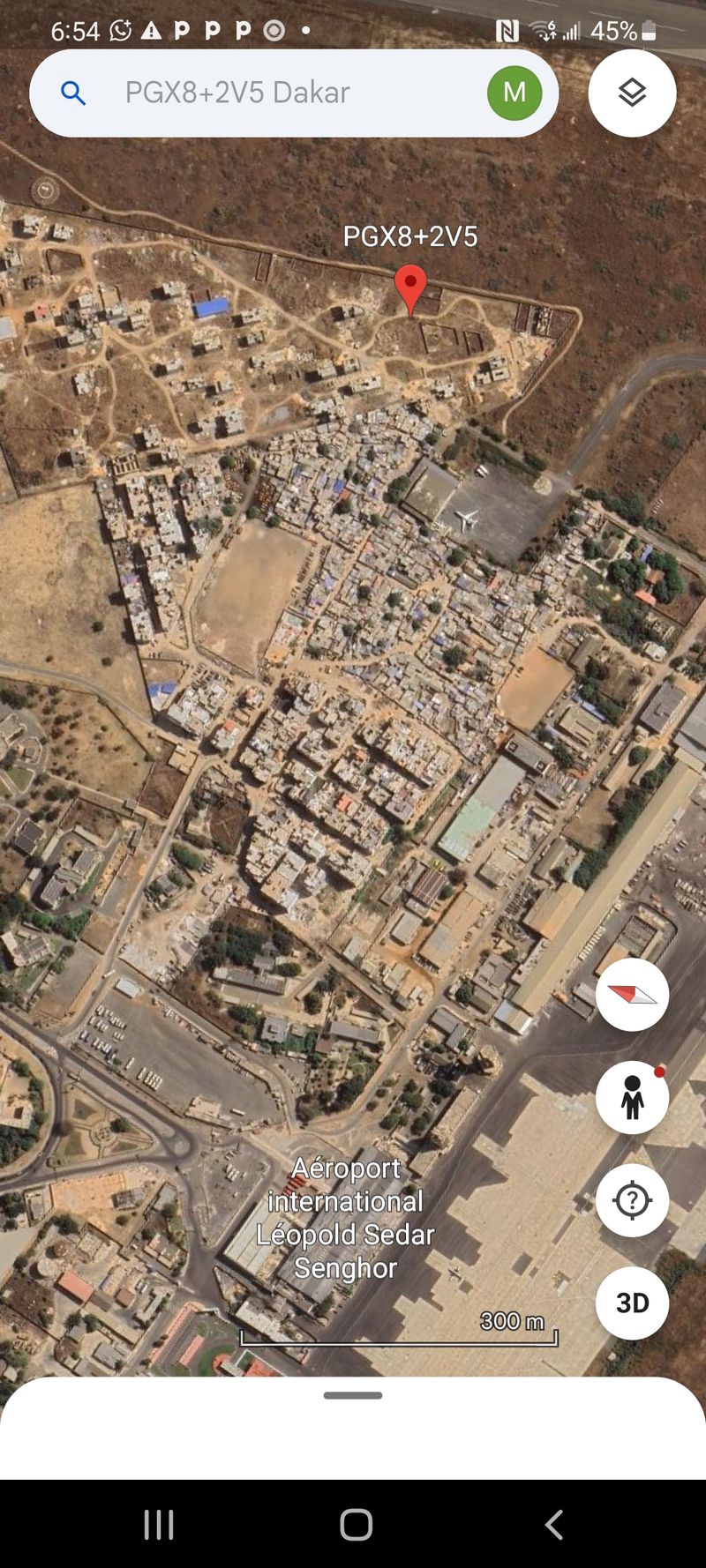Open the recent apps view
Viewport: 706px width, 1568px height.
(x=159, y=1524)
